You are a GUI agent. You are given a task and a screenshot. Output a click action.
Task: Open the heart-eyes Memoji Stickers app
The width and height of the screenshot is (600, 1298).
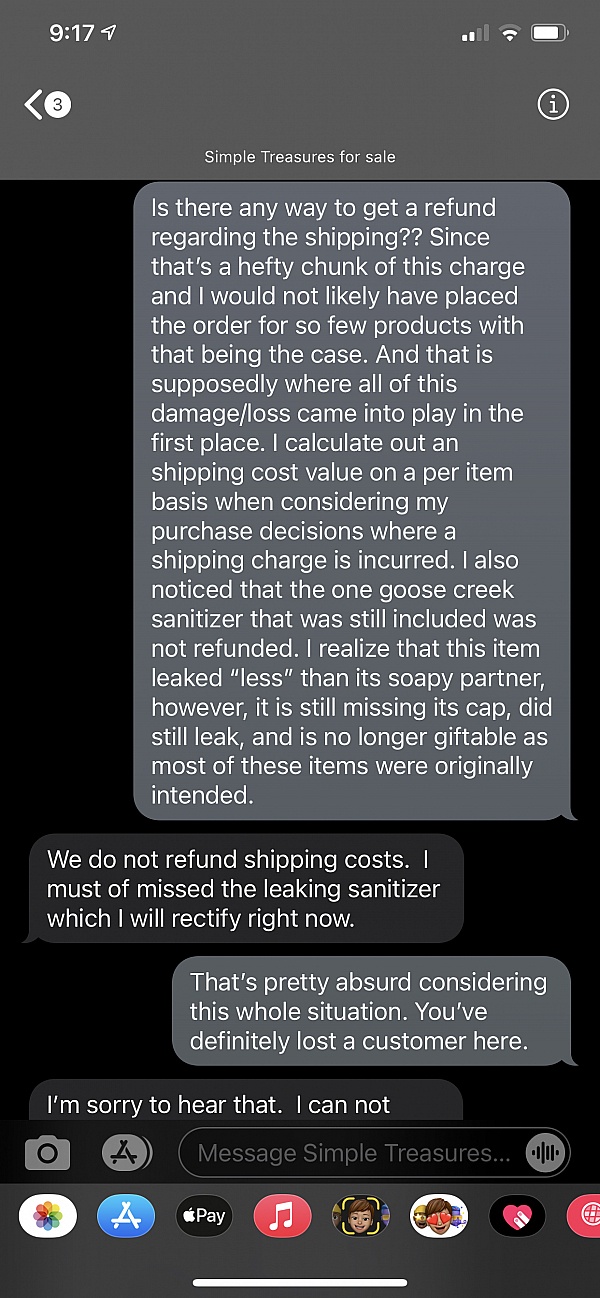pyautogui.click(x=439, y=1216)
